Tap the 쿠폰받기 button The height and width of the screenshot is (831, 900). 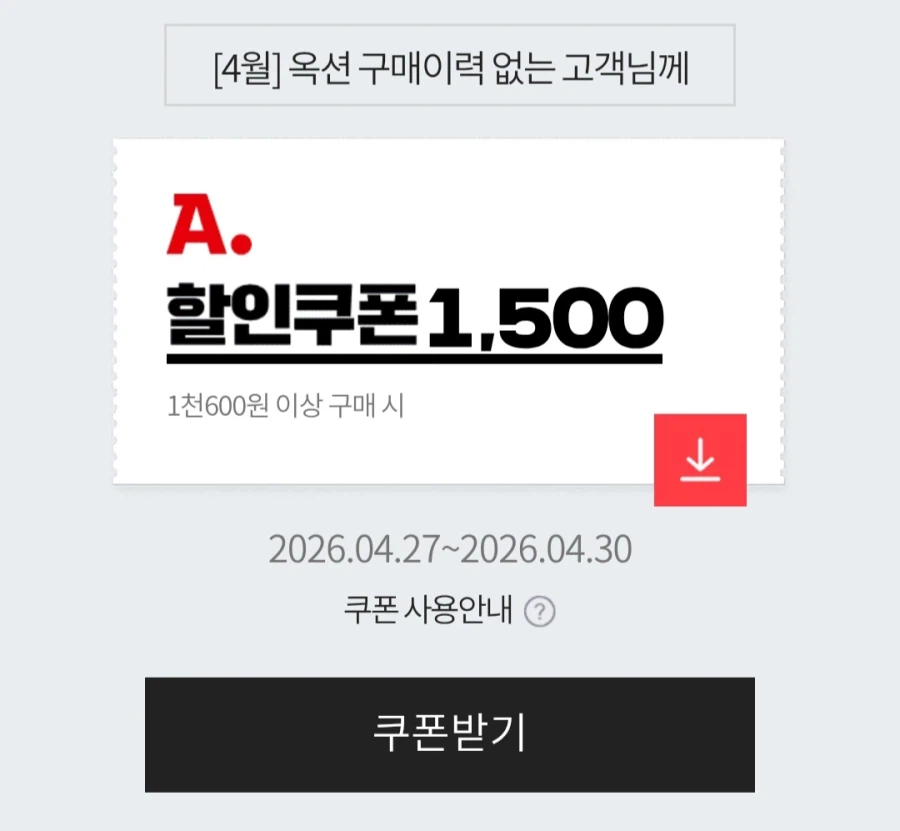tap(449, 734)
